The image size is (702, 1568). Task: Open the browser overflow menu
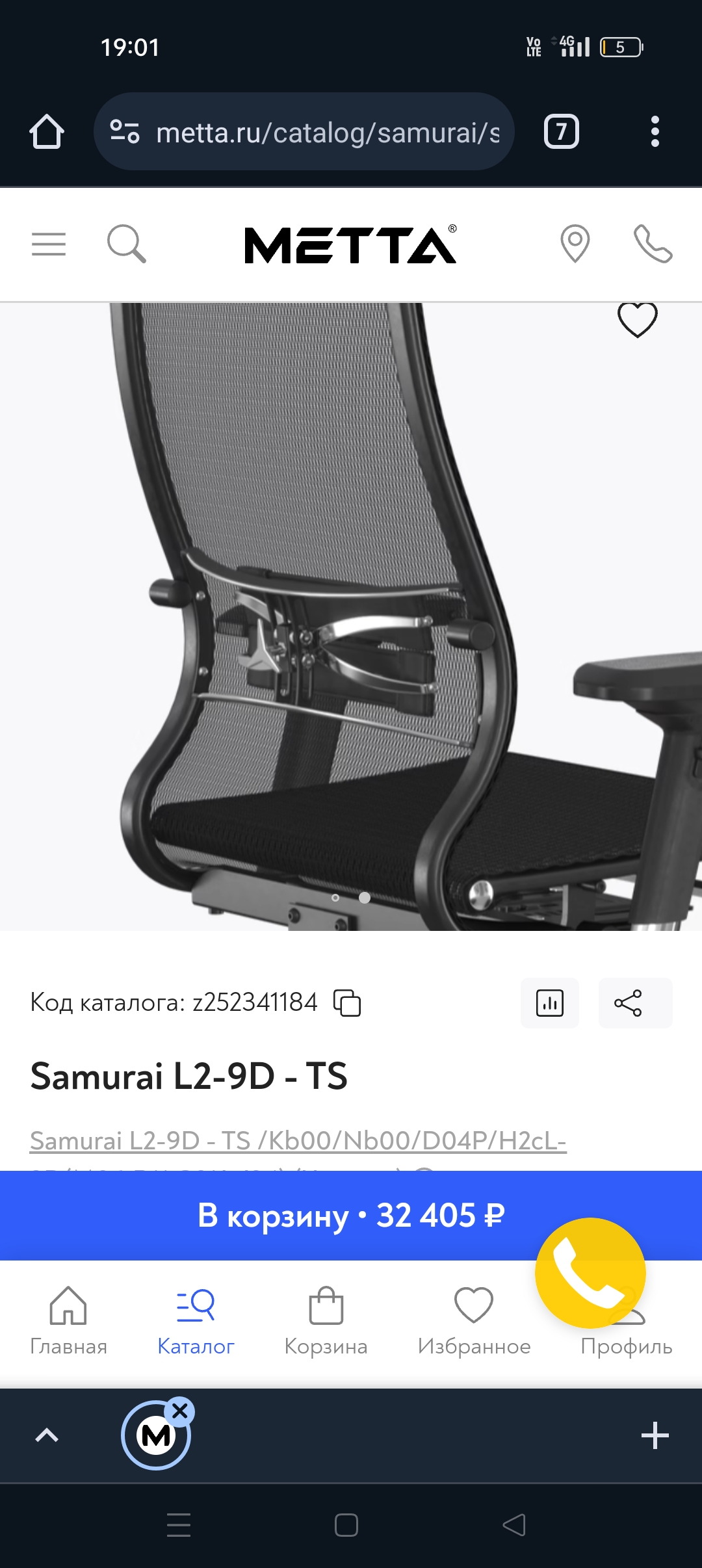coord(655,132)
